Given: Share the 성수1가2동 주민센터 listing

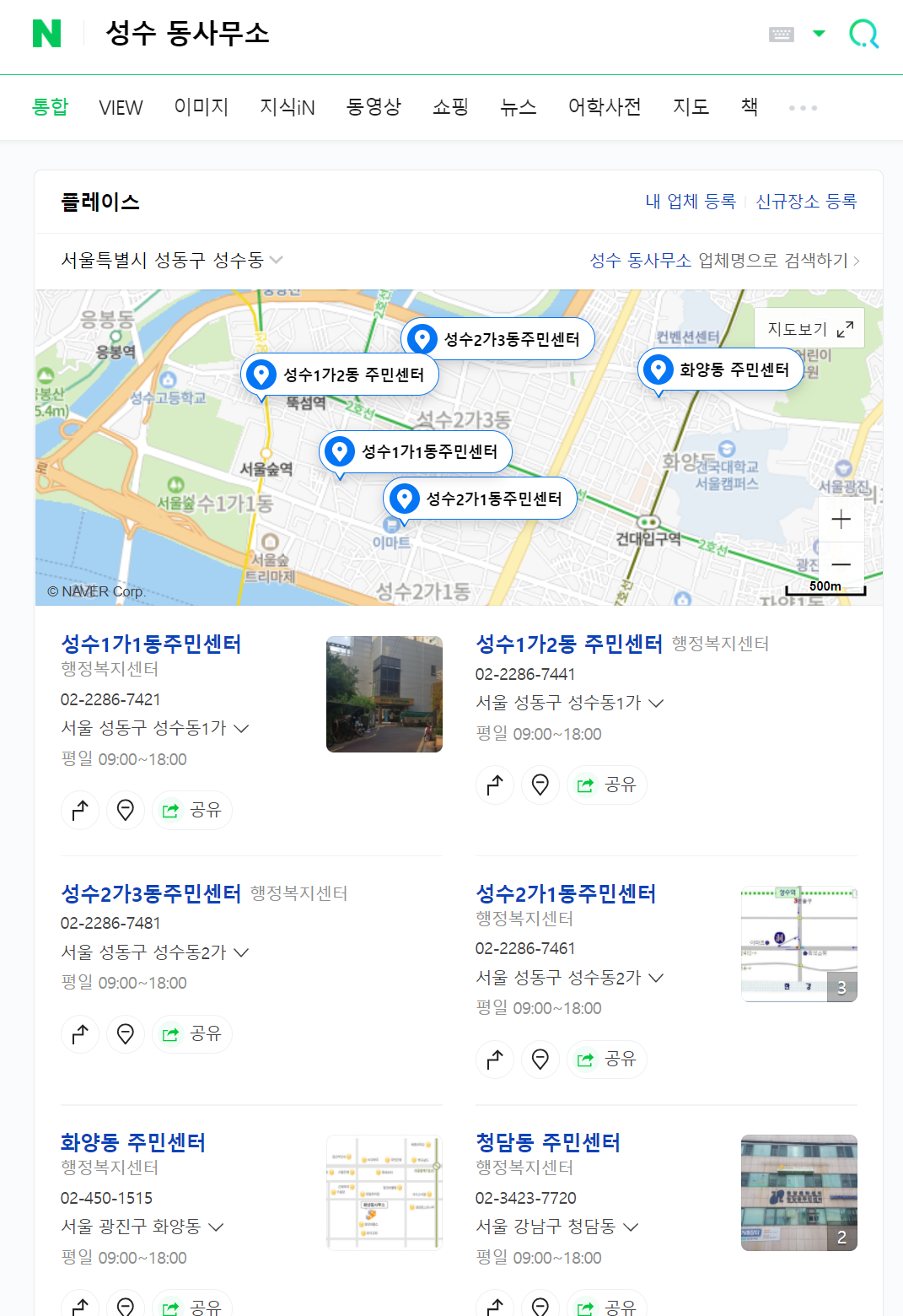Looking at the screenshot, I should point(607,785).
